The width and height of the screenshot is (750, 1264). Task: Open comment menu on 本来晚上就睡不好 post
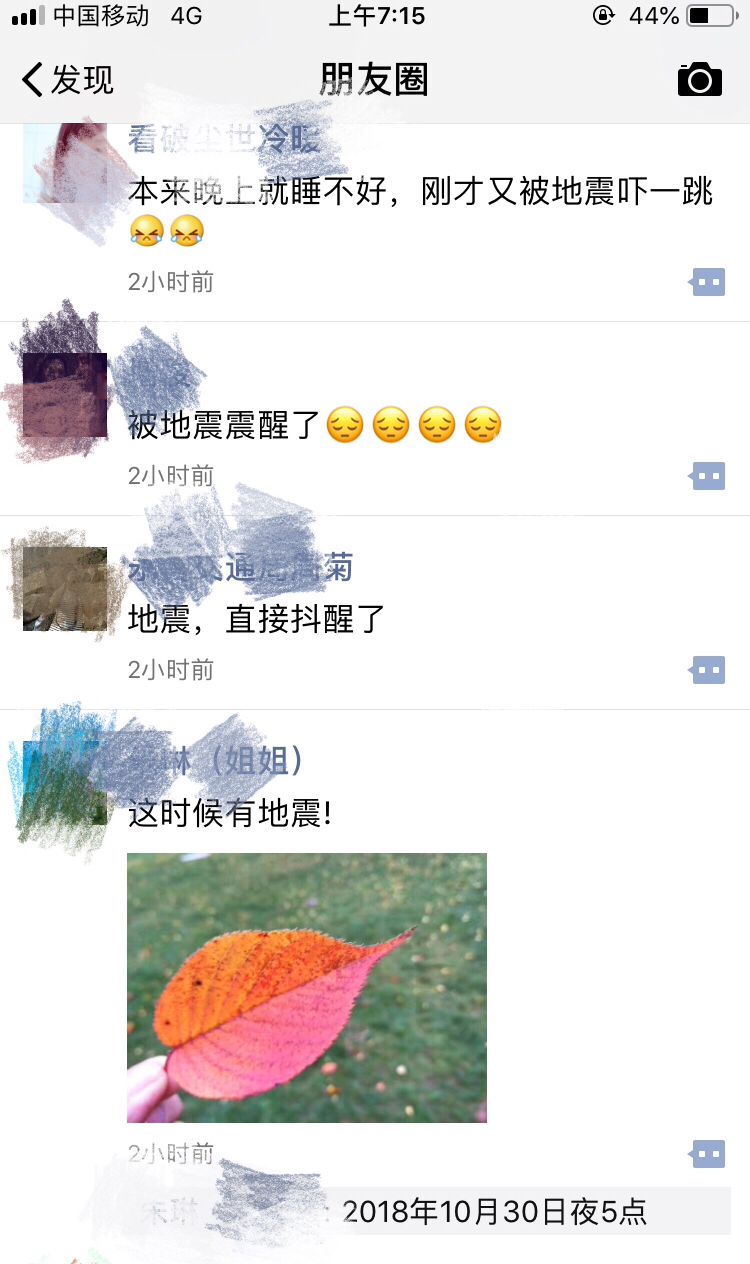pyautogui.click(x=708, y=282)
